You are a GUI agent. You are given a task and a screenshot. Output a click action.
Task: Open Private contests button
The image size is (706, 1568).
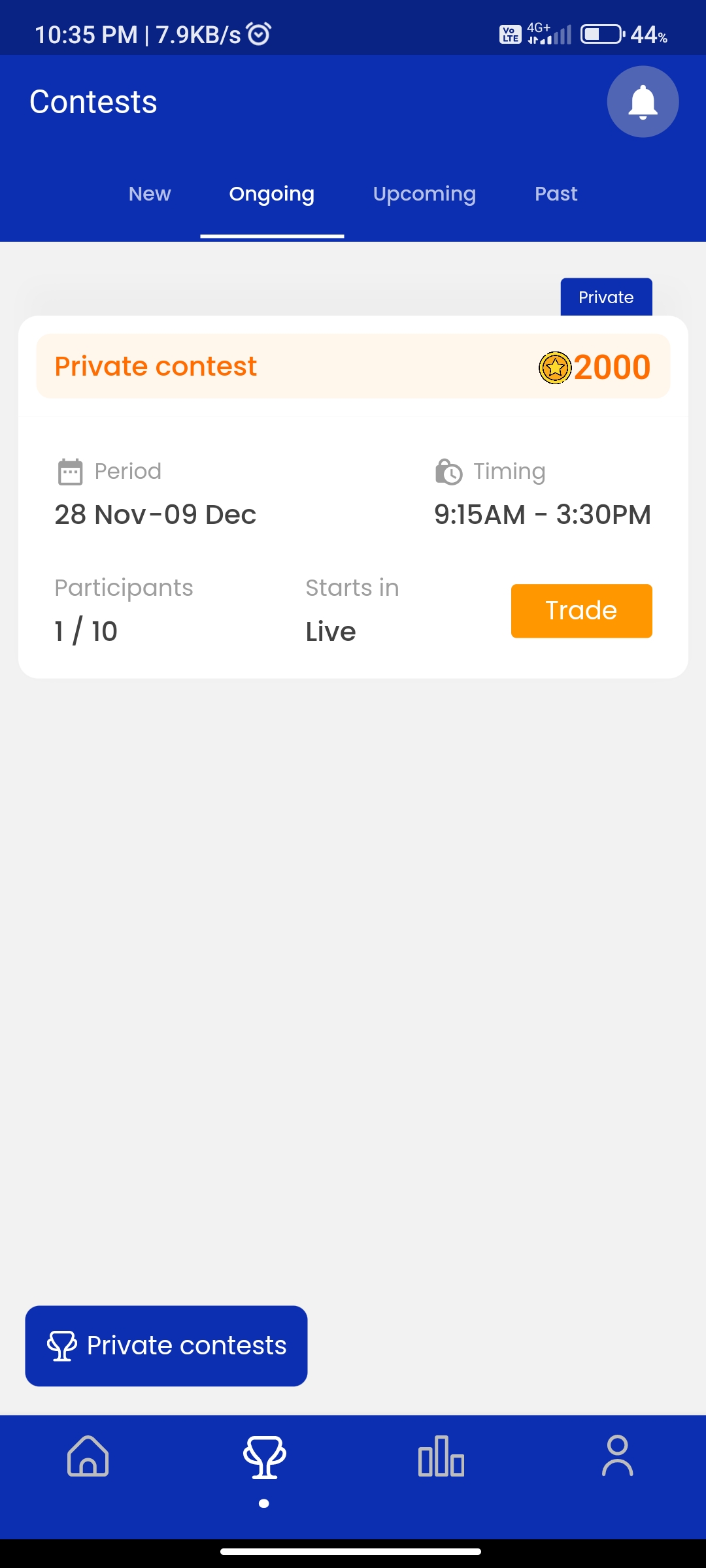pos(166,1346)
